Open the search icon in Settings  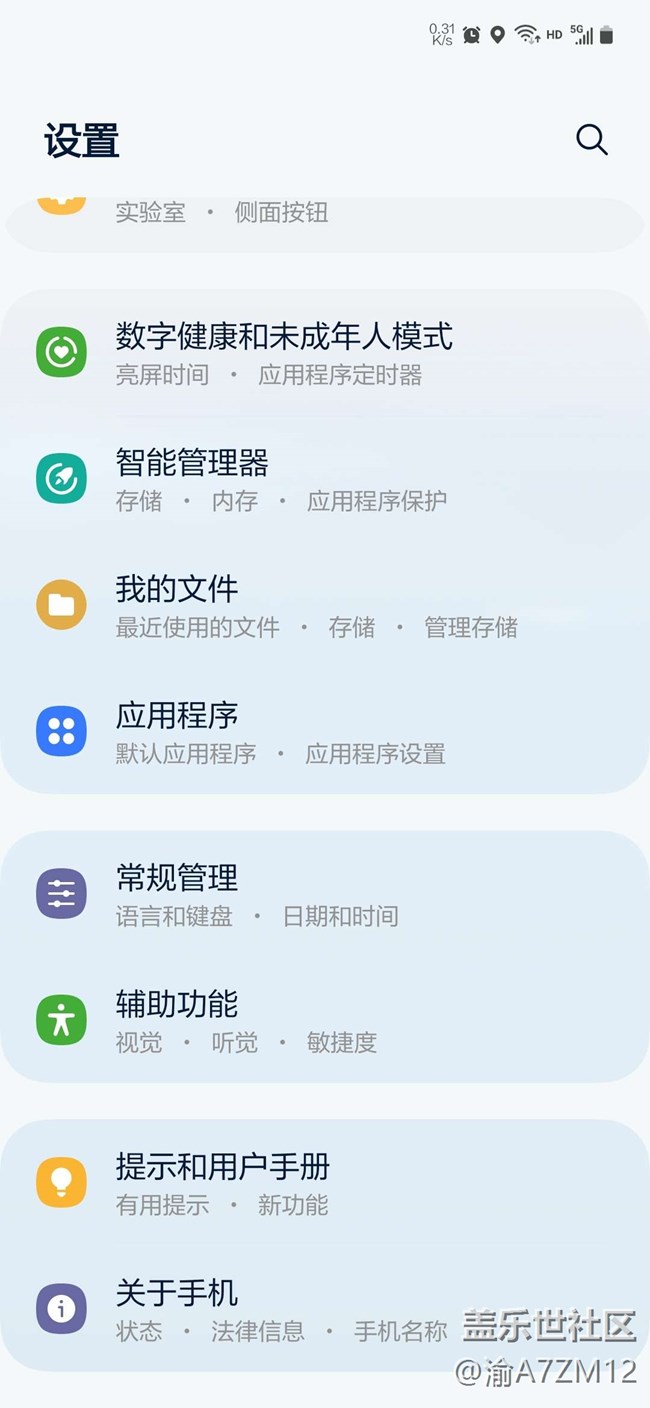coord(592,140)
